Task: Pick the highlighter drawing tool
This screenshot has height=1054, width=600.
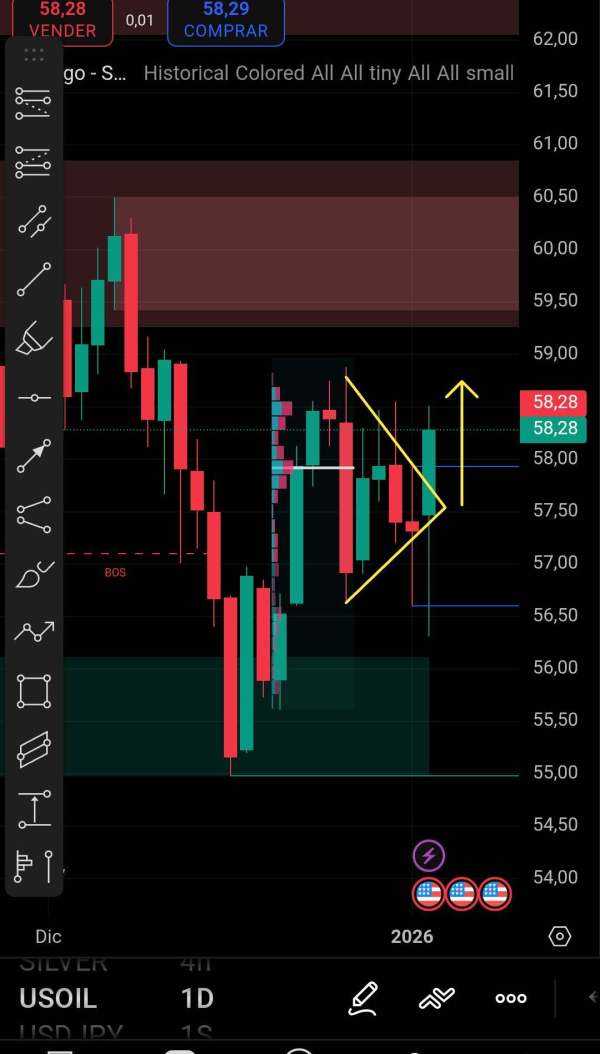Action: coord(34,339)
